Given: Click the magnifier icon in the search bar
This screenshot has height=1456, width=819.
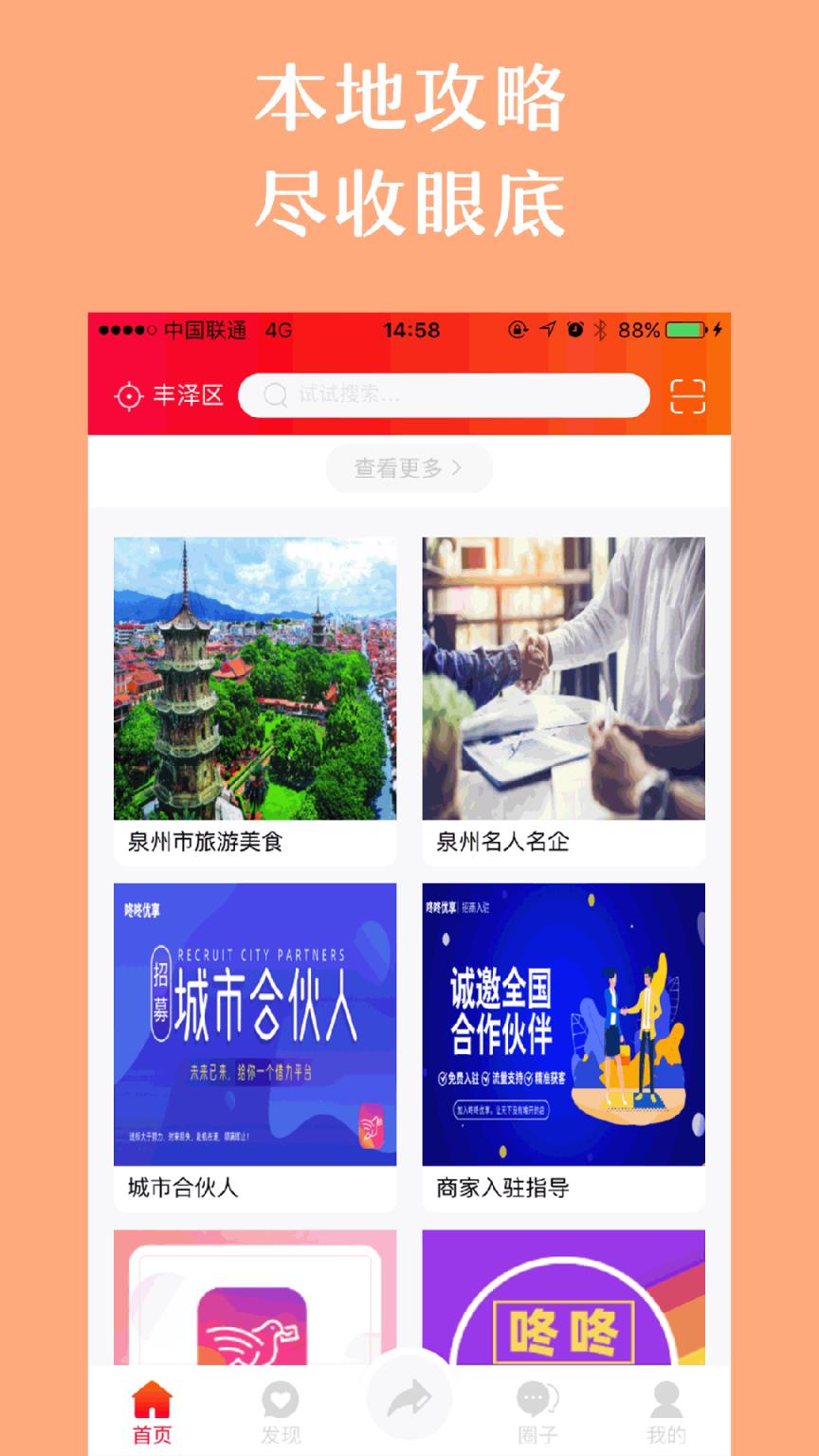Looking at the screenshot, I should (274, 395).
